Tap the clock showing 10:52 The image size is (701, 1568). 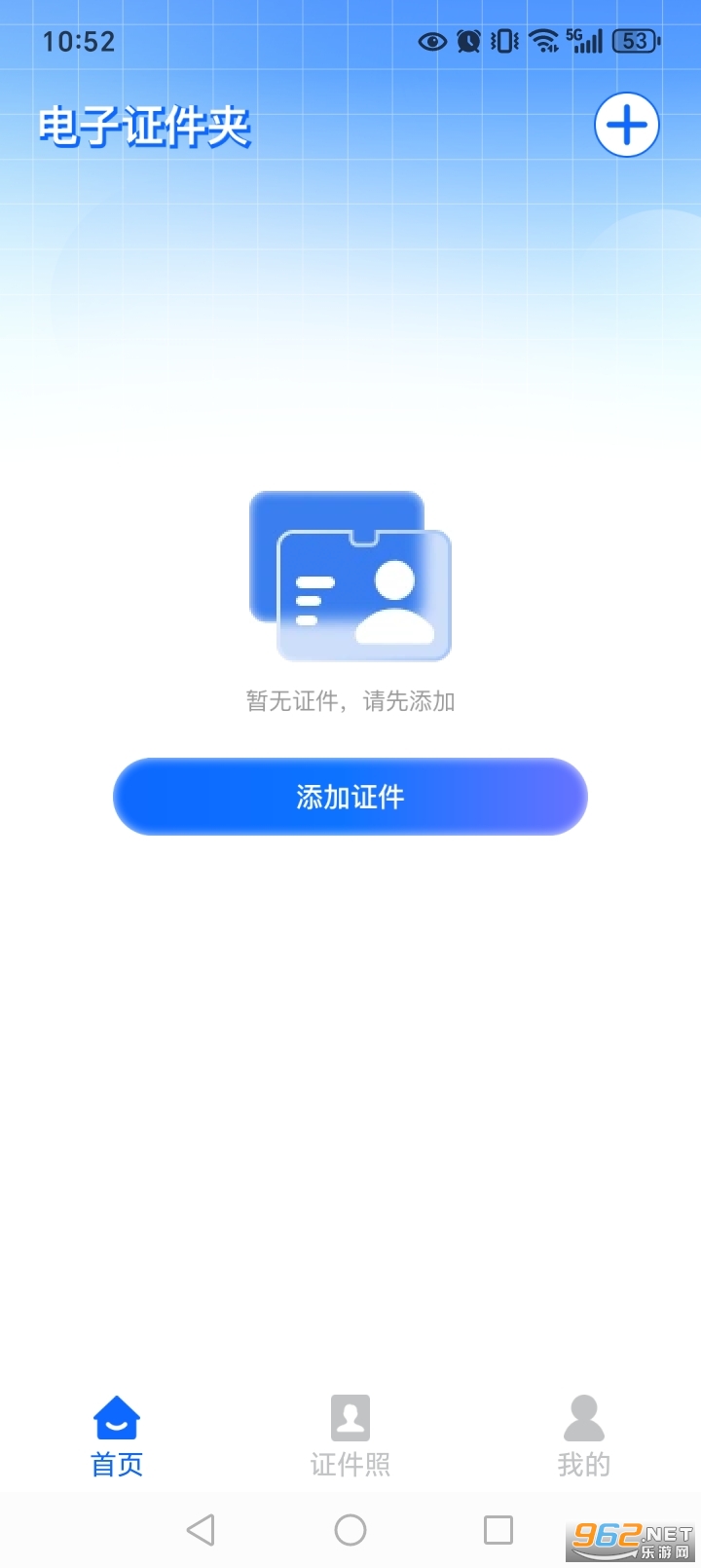click(x=79, y=41)
